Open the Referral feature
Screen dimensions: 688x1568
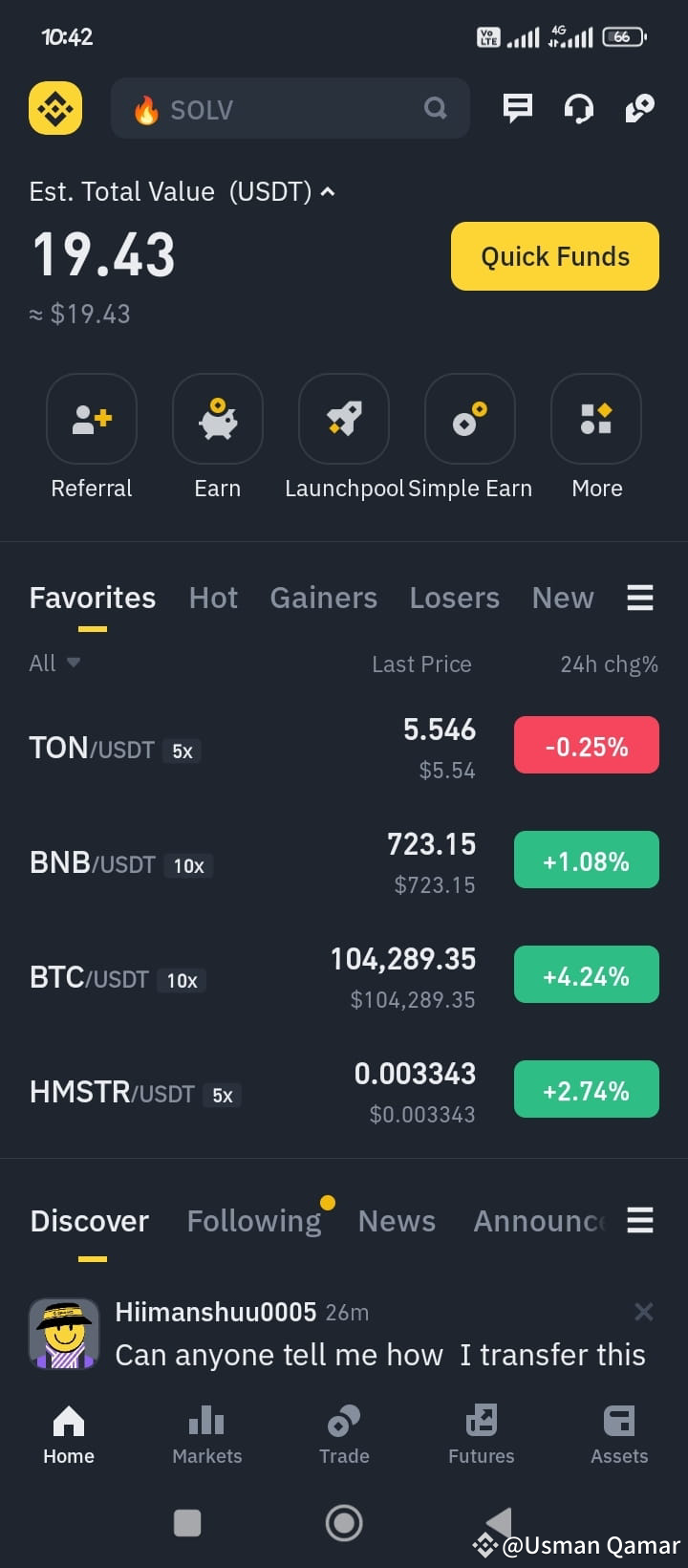[92, 419]
